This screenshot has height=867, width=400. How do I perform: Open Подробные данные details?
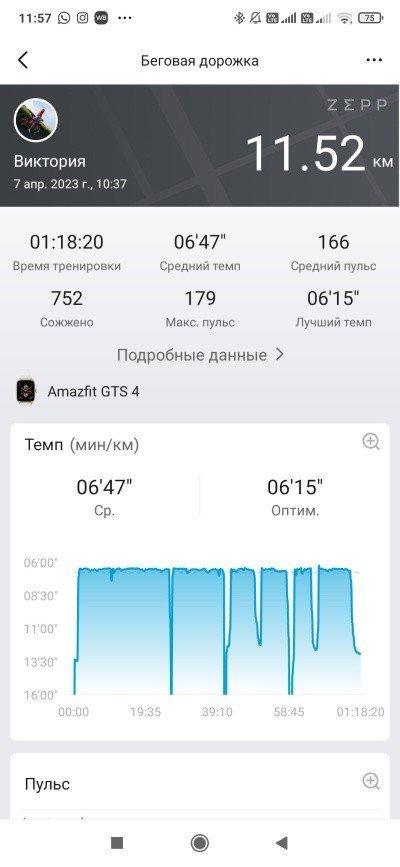tap(200, 355)
